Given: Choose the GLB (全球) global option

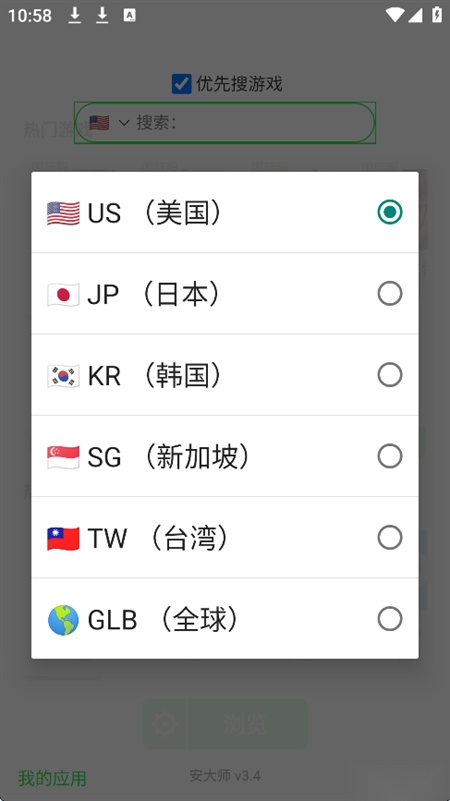Looking at the screenshot, I should (x=225, y=619).
